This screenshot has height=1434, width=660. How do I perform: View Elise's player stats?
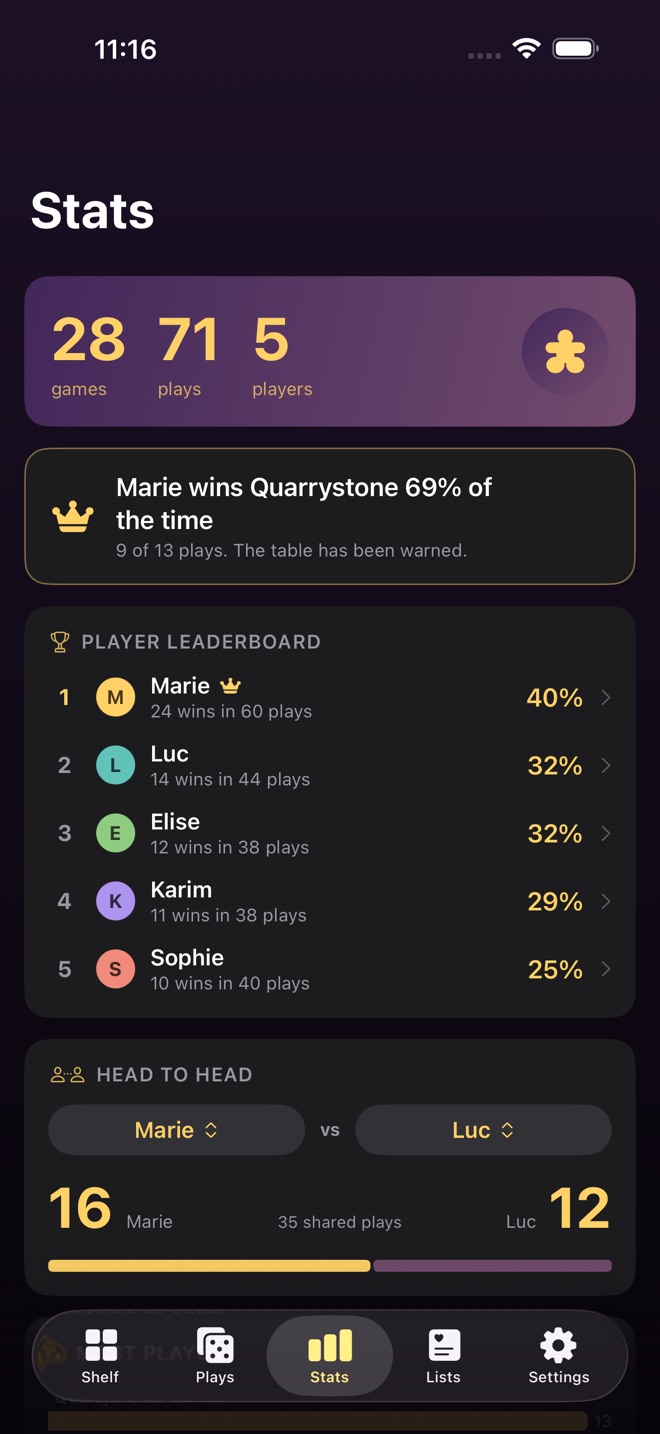click(x=330, y=834)
